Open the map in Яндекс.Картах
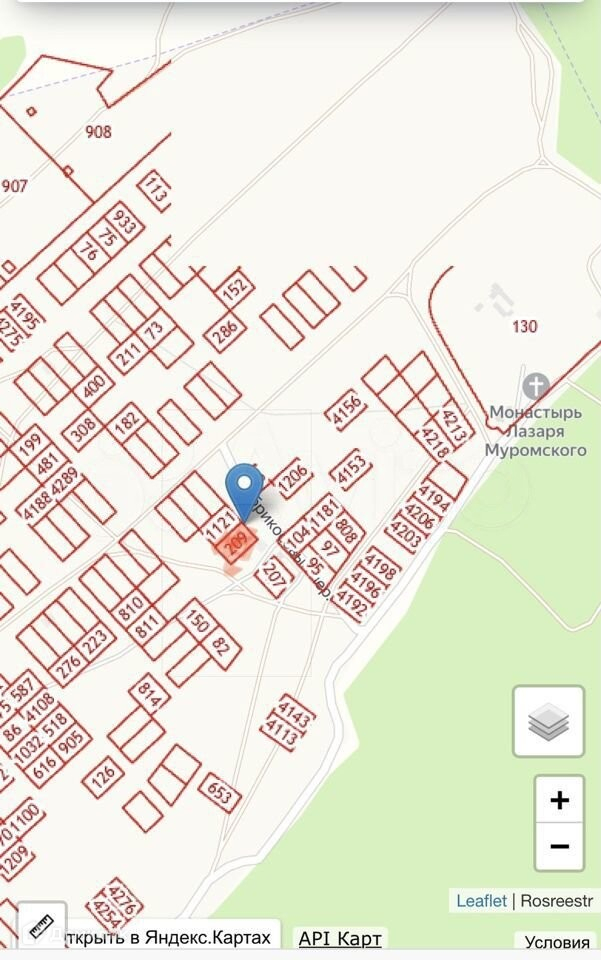 coord(166,938)
